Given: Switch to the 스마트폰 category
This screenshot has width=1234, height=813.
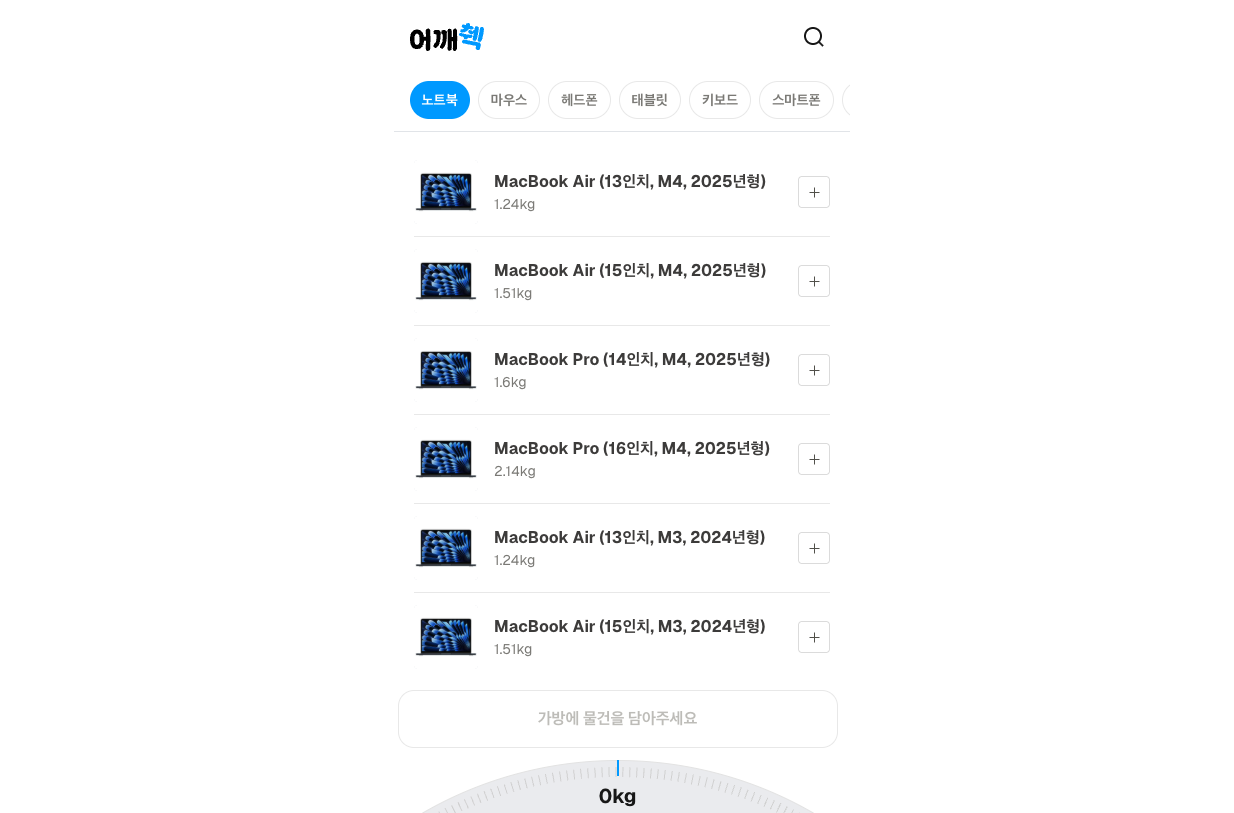Looking at the screenshot, I should pyautogui.click(x=796, y=100).
